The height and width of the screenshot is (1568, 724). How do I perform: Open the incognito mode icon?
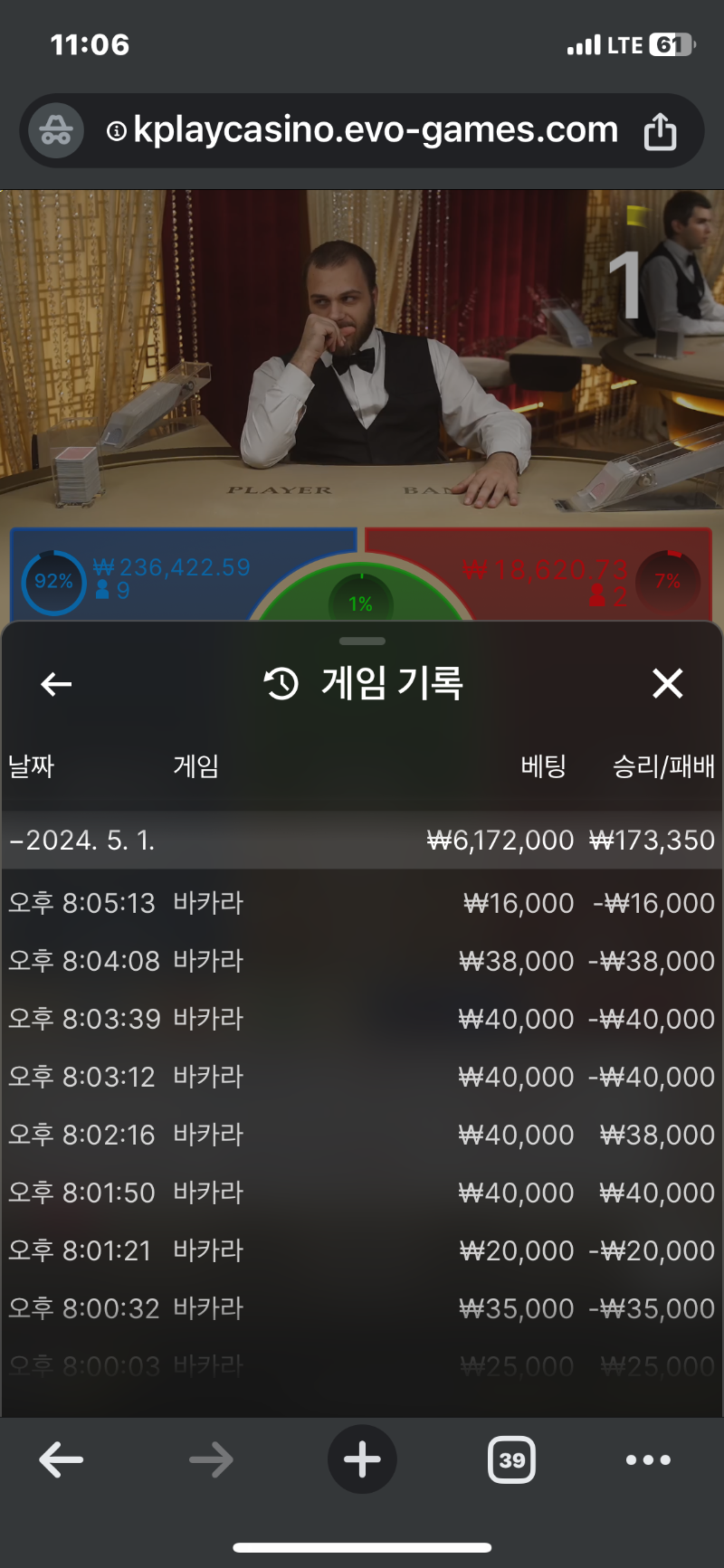(x=56, y=130)
